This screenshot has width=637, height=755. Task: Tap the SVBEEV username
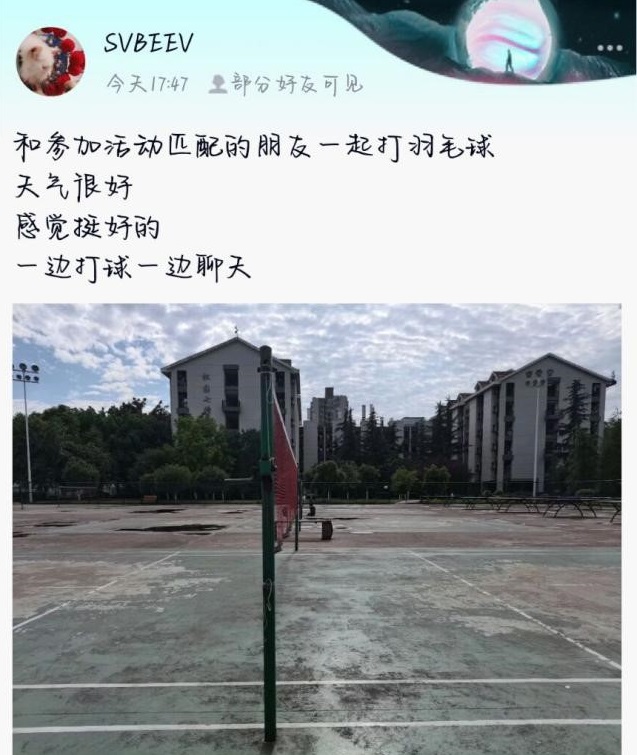[149, 43]
